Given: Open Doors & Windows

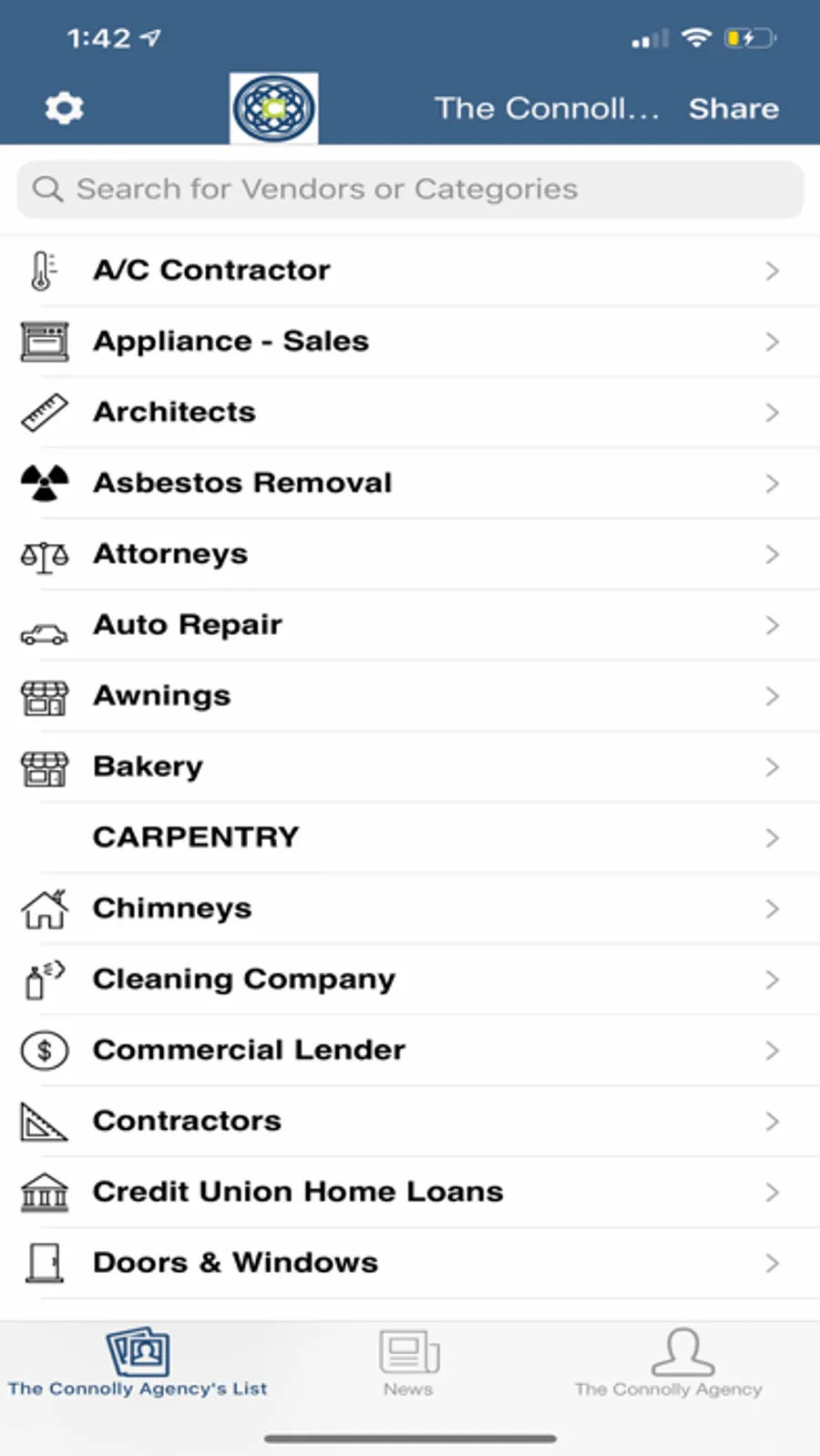Looking at the screenshot, I should [x=410, y=1263].
